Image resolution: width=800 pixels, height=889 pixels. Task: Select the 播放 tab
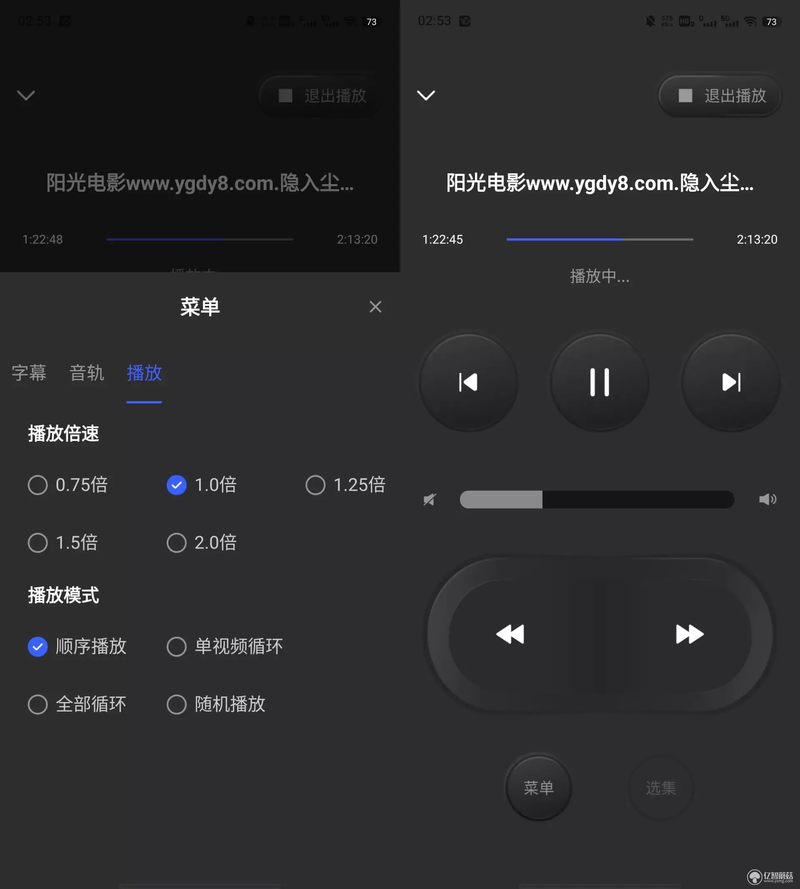pos(144,373)
